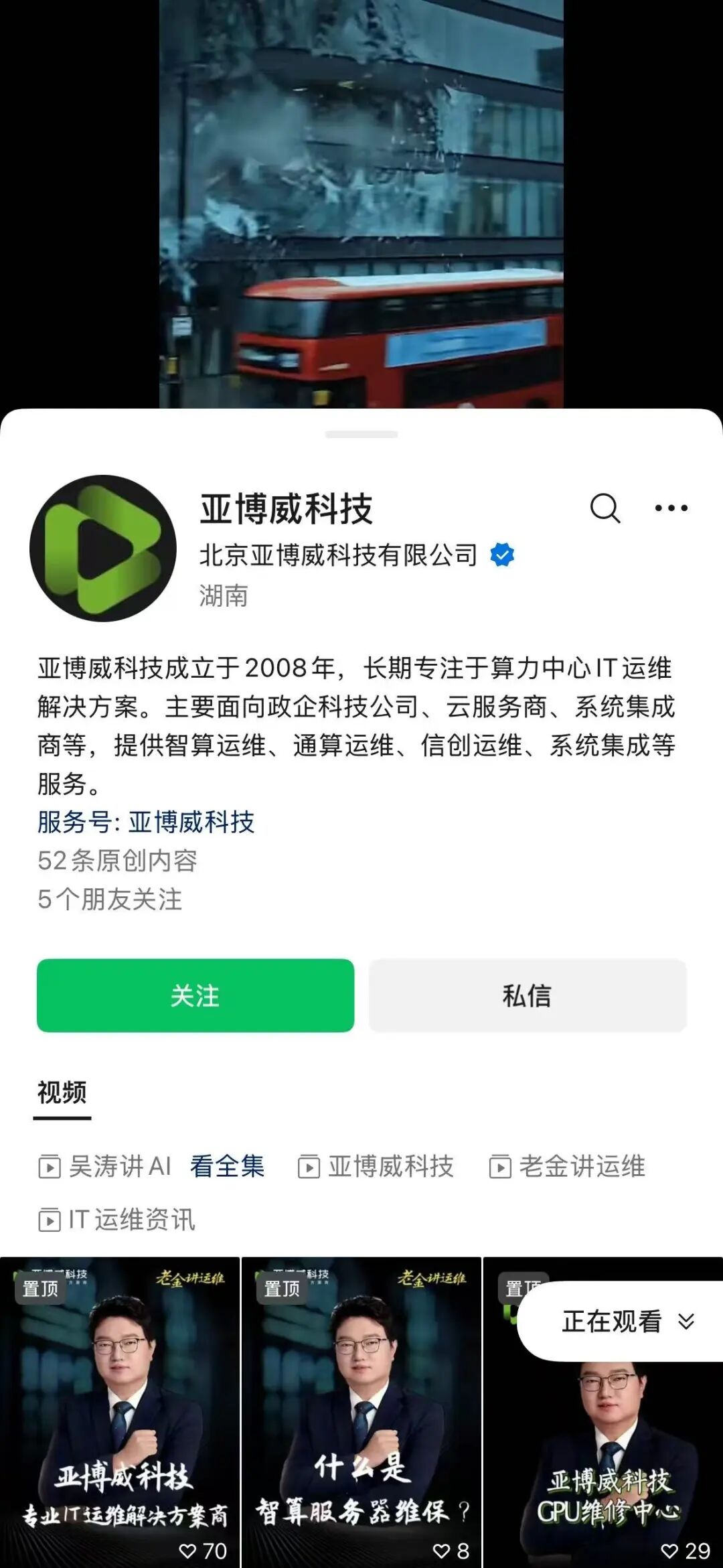Open the 服务号: 亚博威科技 link

pos(146,822)
